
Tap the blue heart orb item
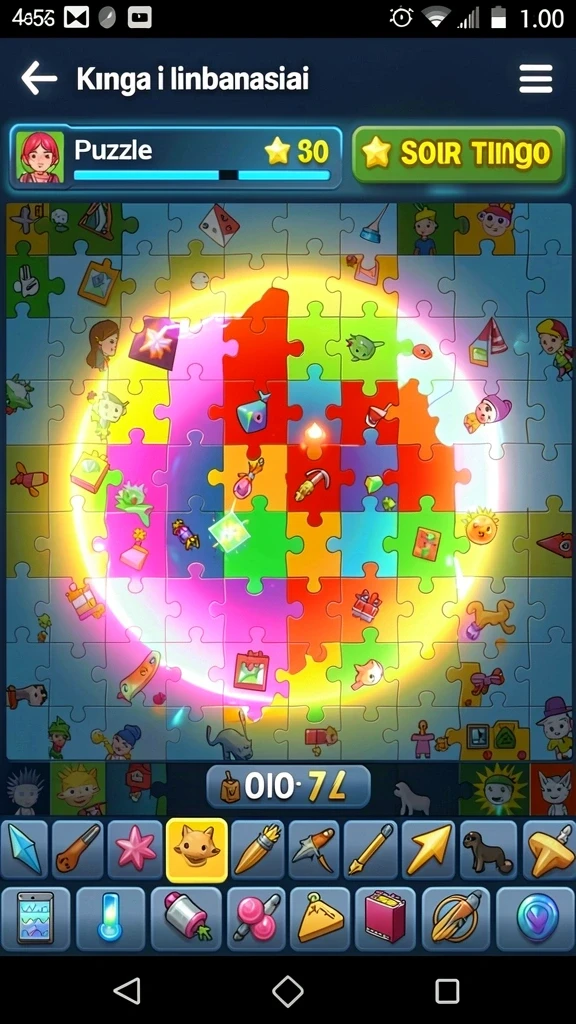pyautogui.click(x=536, y=918)
